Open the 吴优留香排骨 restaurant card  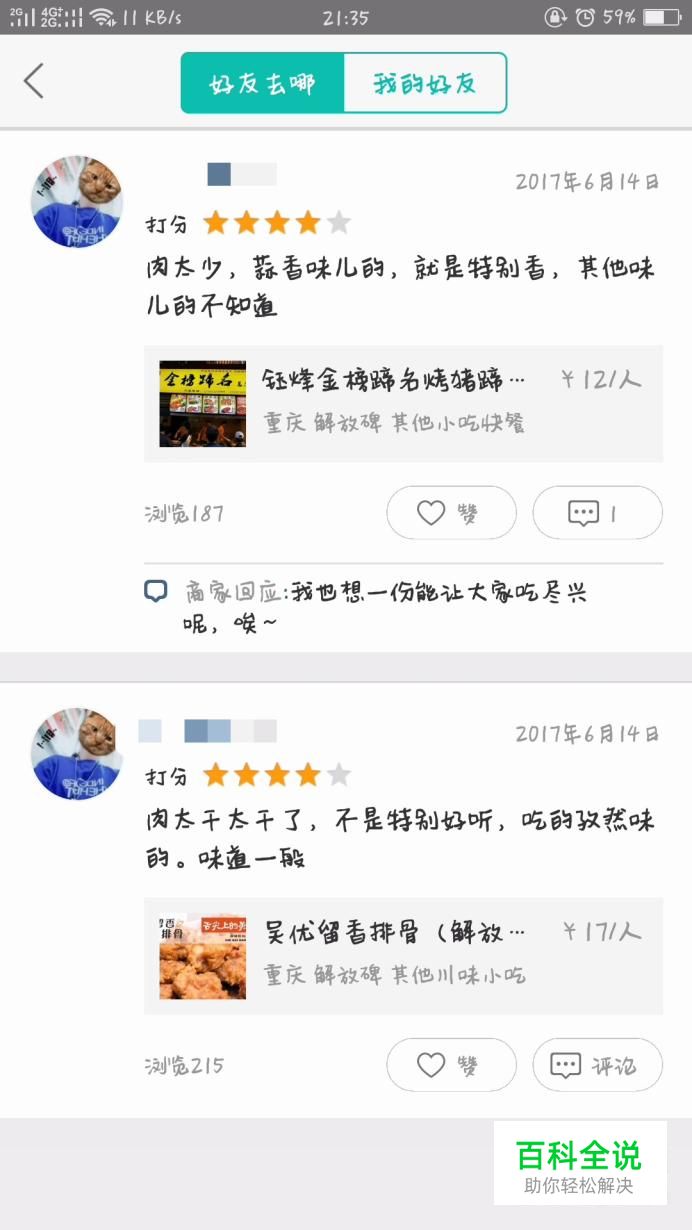pyautogui.click(x=403, y=955)
